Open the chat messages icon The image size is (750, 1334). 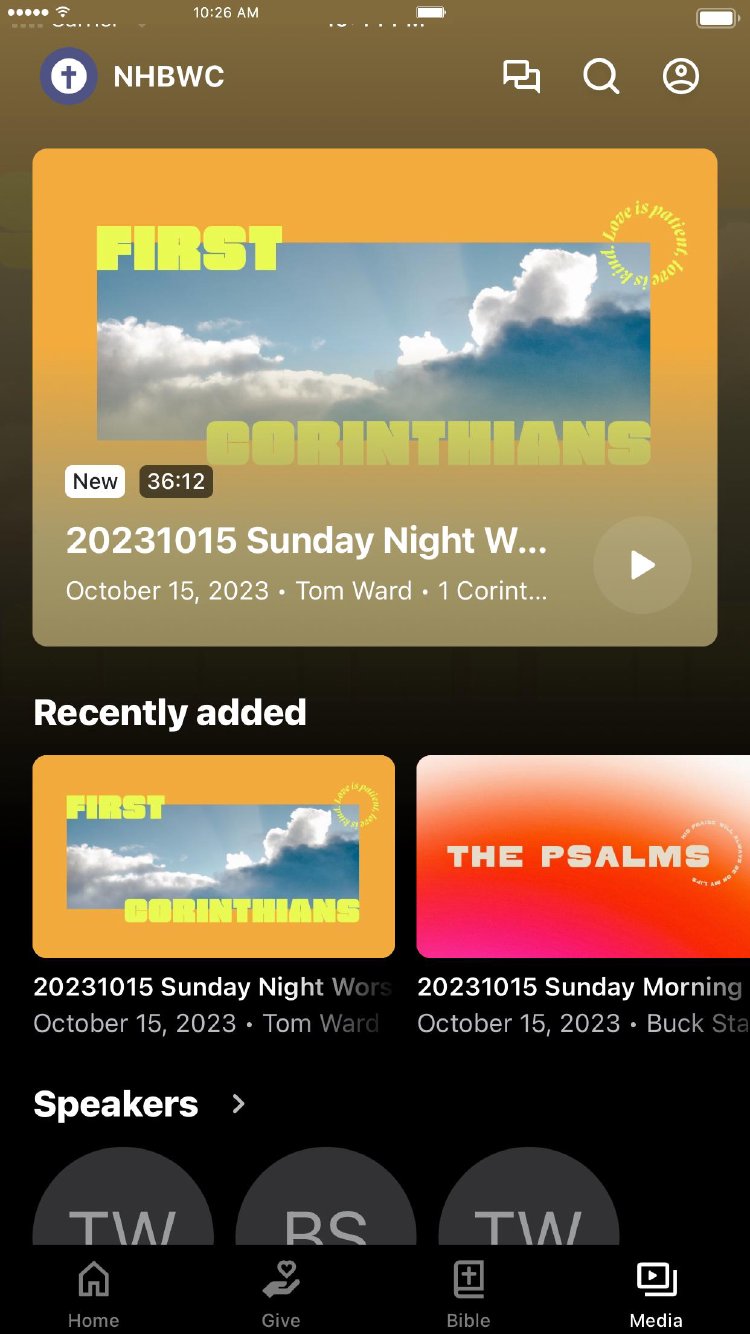(521, 77)
